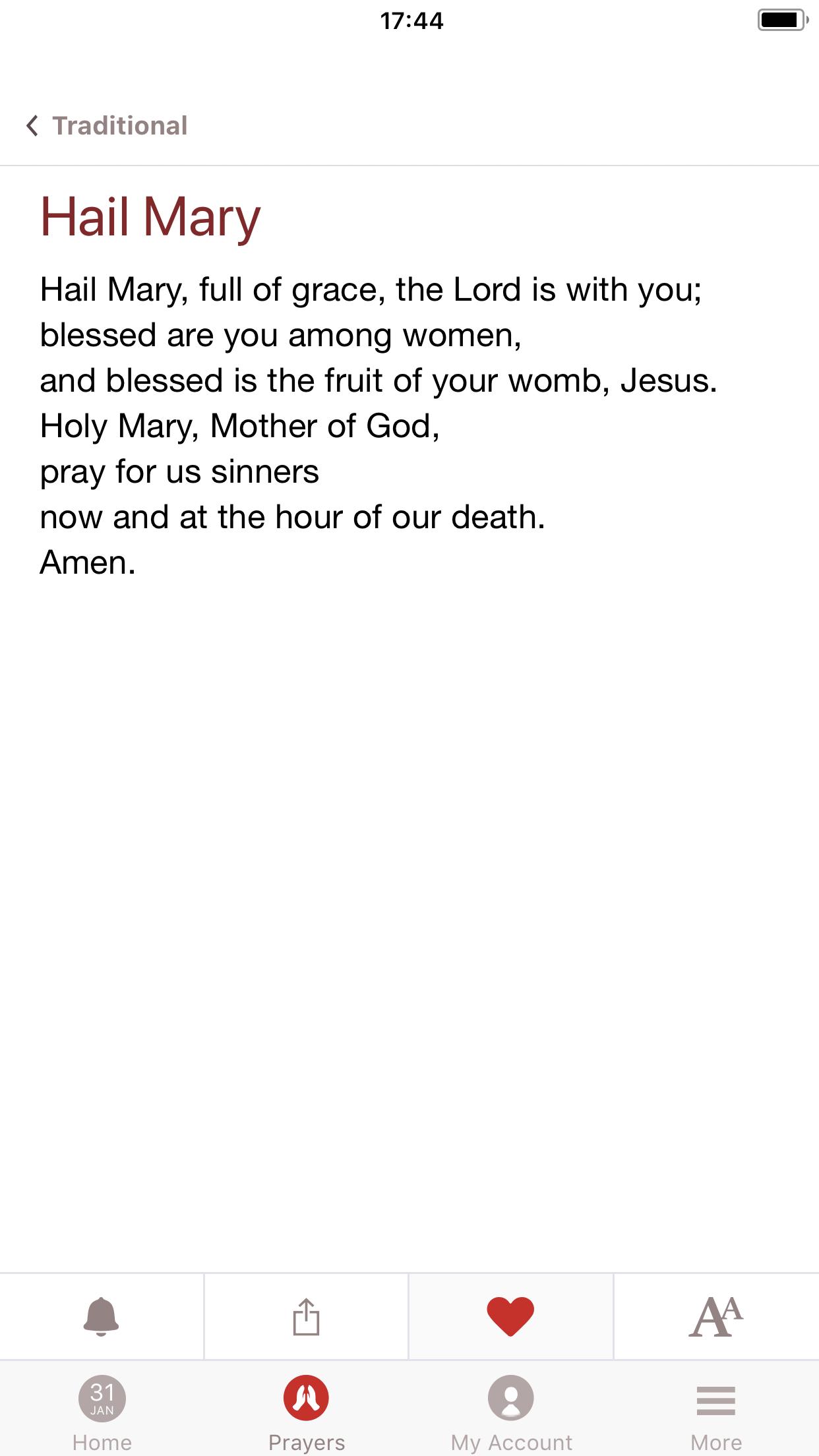Share the Hail Mary prayer
This screenshot has height=1456, width=819.
coord(306,1316)
